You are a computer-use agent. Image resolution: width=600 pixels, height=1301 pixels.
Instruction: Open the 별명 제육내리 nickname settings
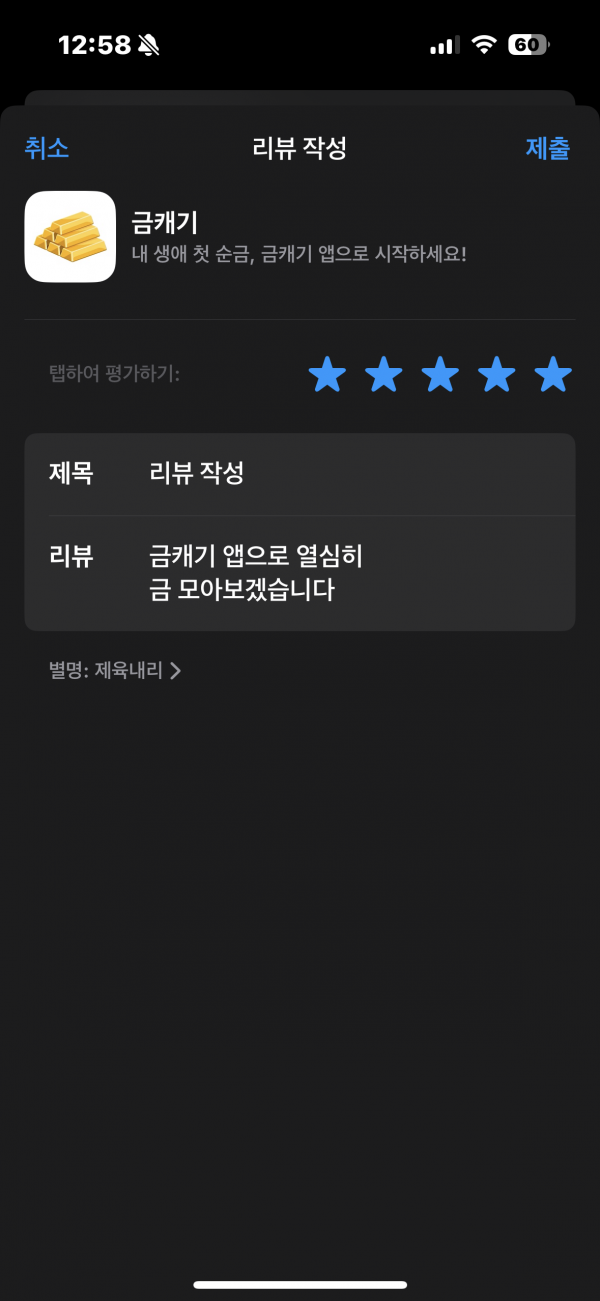coord(115,671)
